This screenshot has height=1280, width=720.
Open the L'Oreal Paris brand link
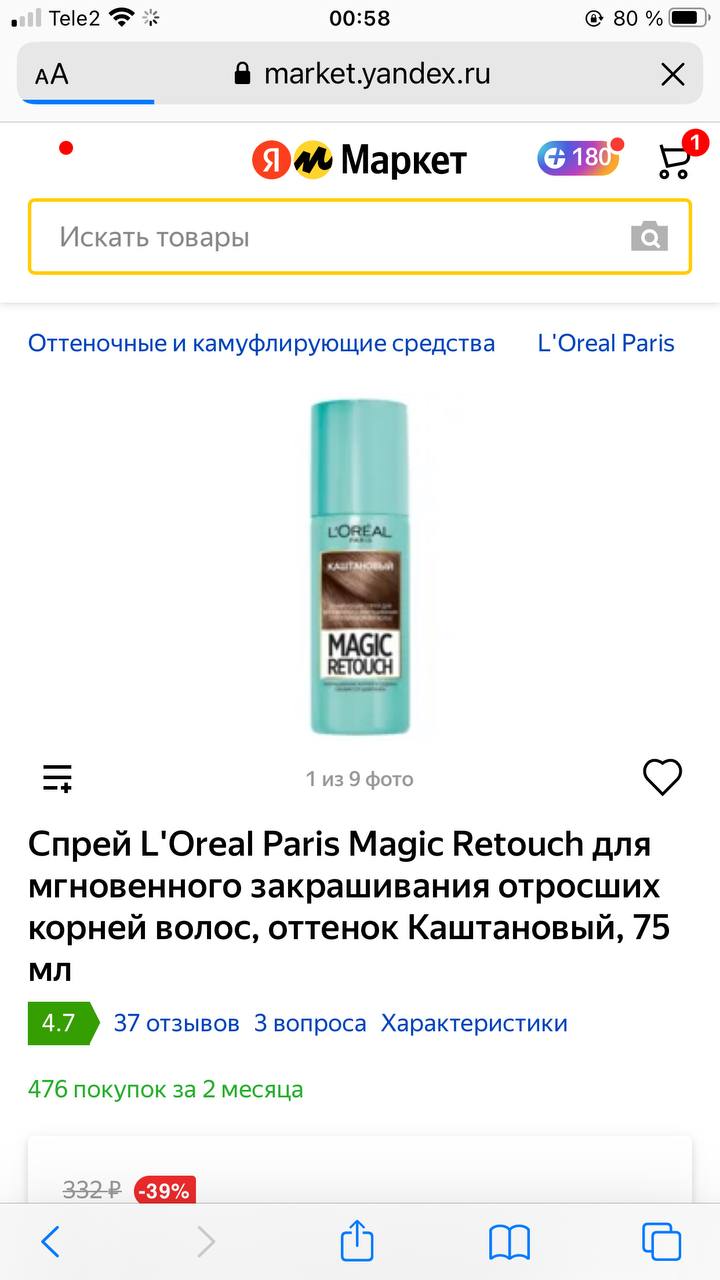(x=606, y=343)
